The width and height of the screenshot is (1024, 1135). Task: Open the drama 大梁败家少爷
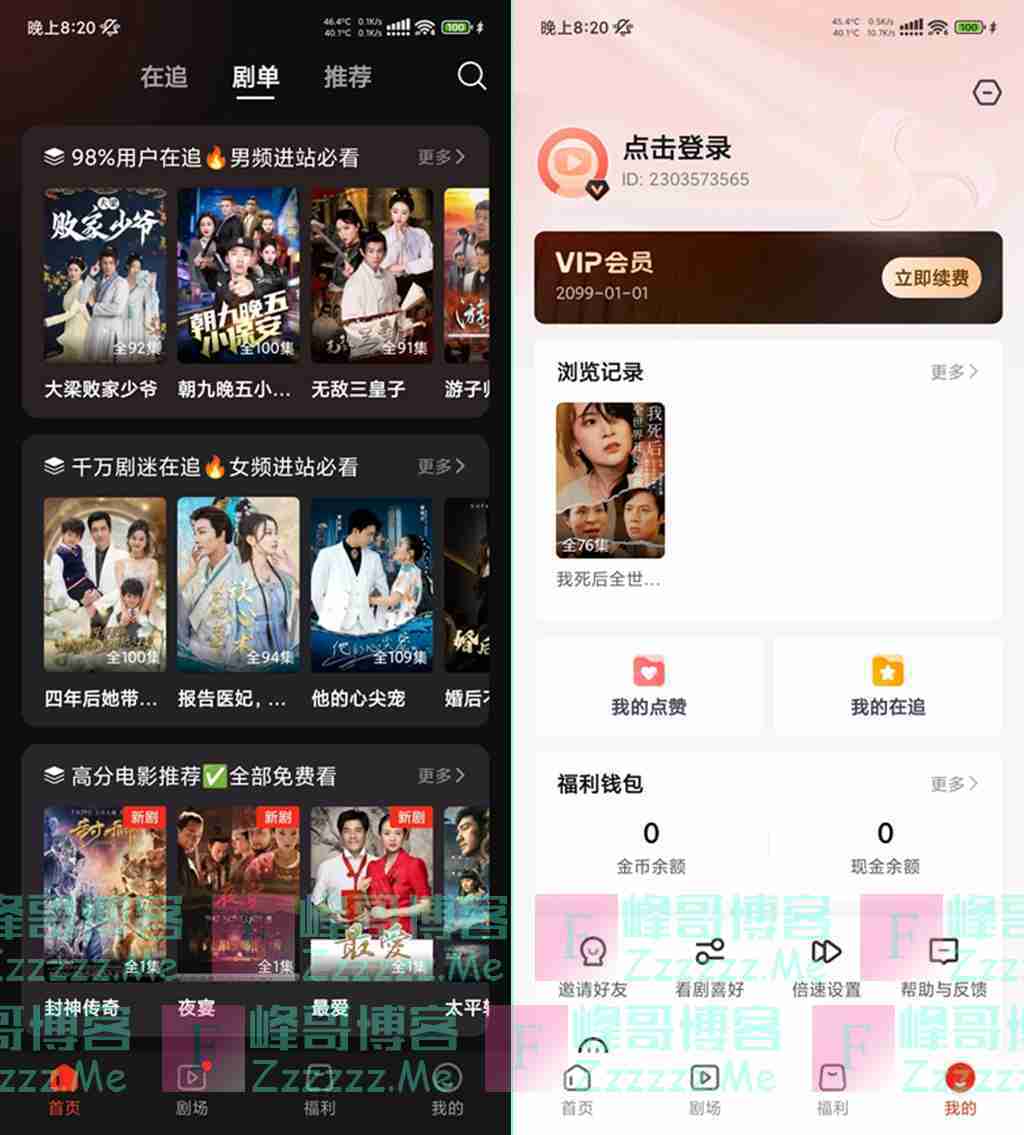[104, 275]
